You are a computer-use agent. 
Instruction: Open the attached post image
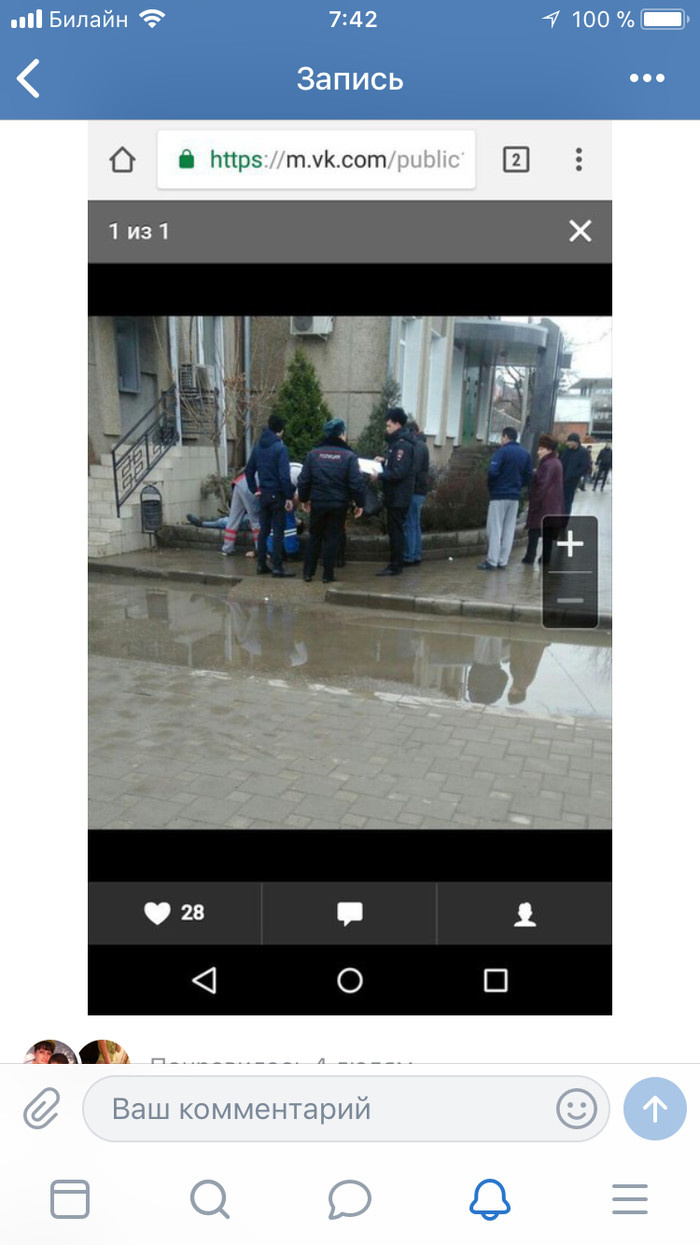[349, 570]
